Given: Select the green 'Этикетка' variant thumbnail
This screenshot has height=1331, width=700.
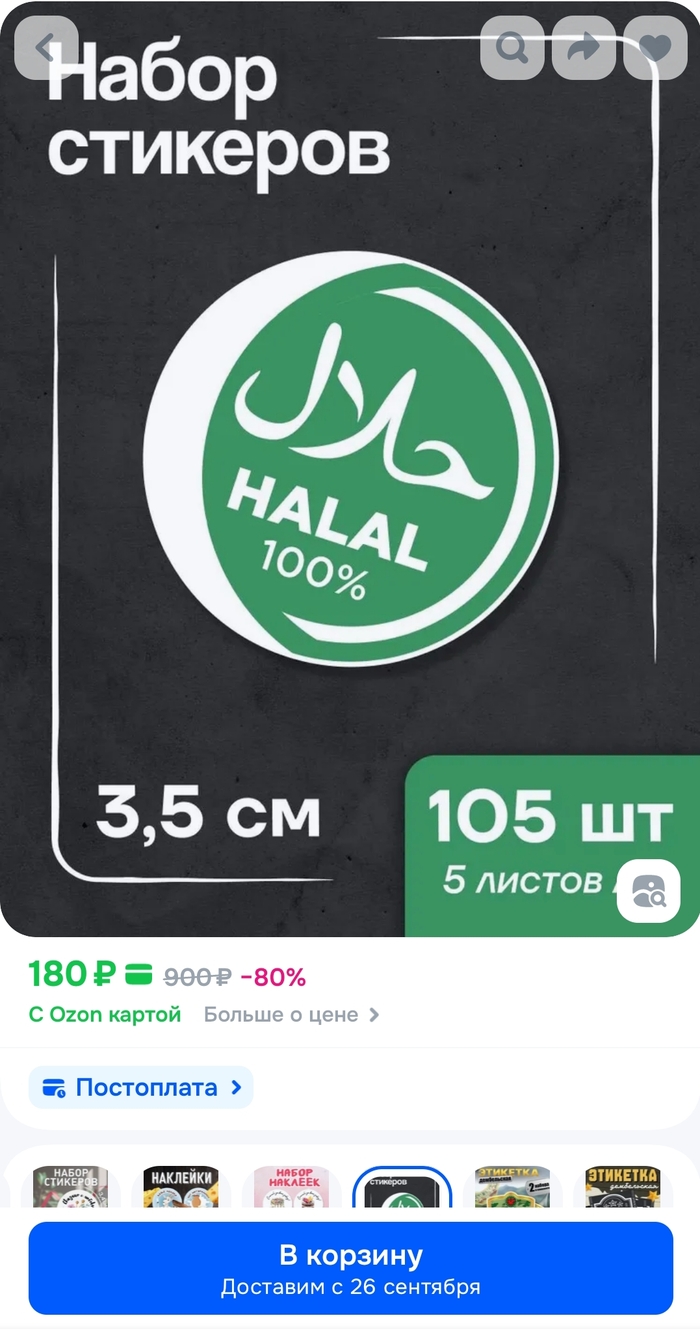Looking at the screenshot, I should (513, 1186).
